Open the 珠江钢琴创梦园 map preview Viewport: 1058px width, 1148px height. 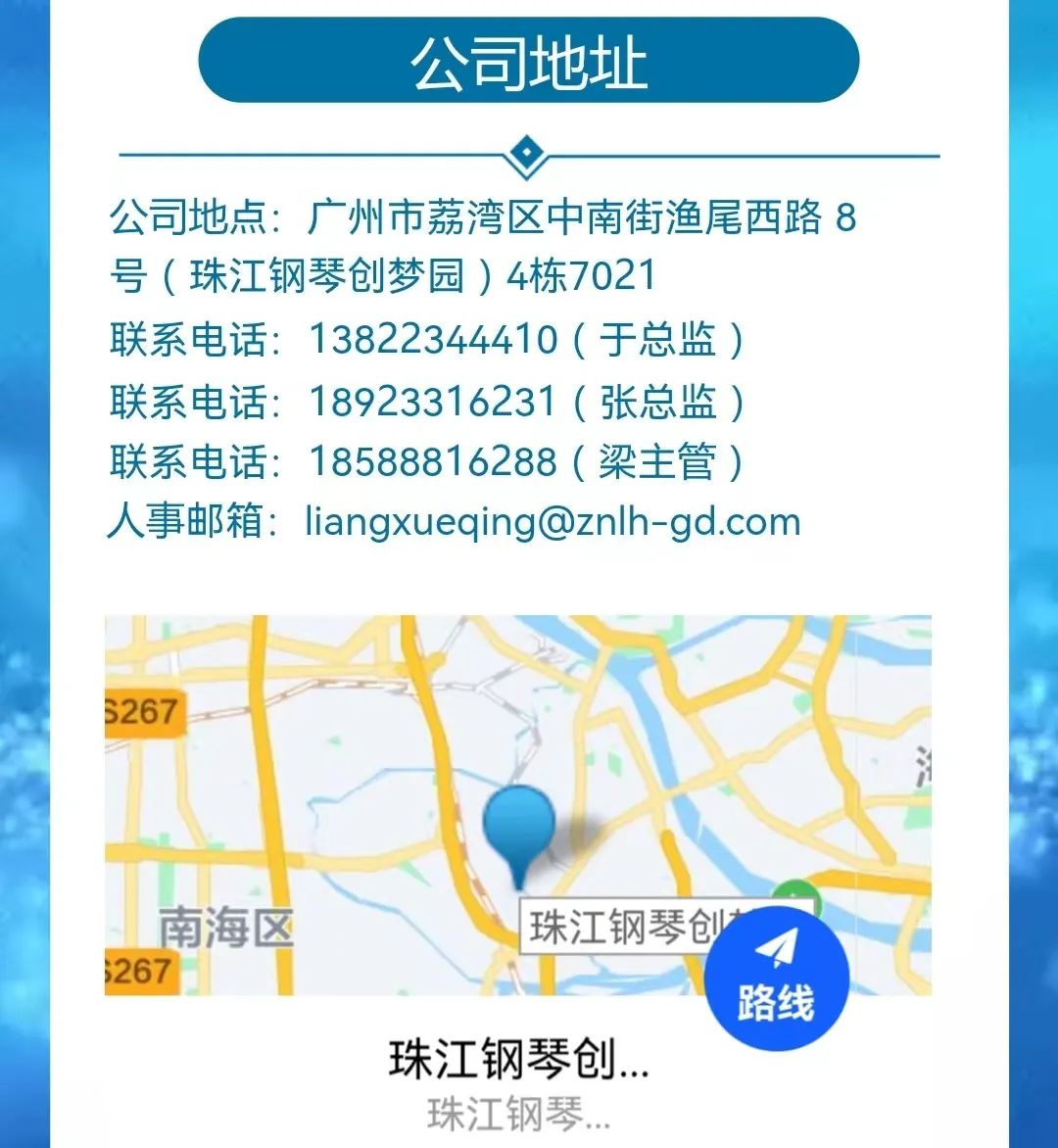click(x=411, y=784)
